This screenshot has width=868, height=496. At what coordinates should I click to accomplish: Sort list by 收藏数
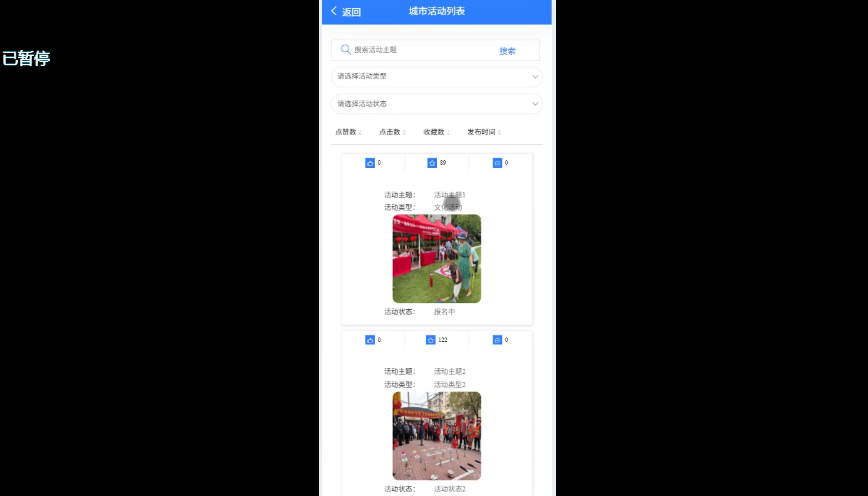(436, 132)
